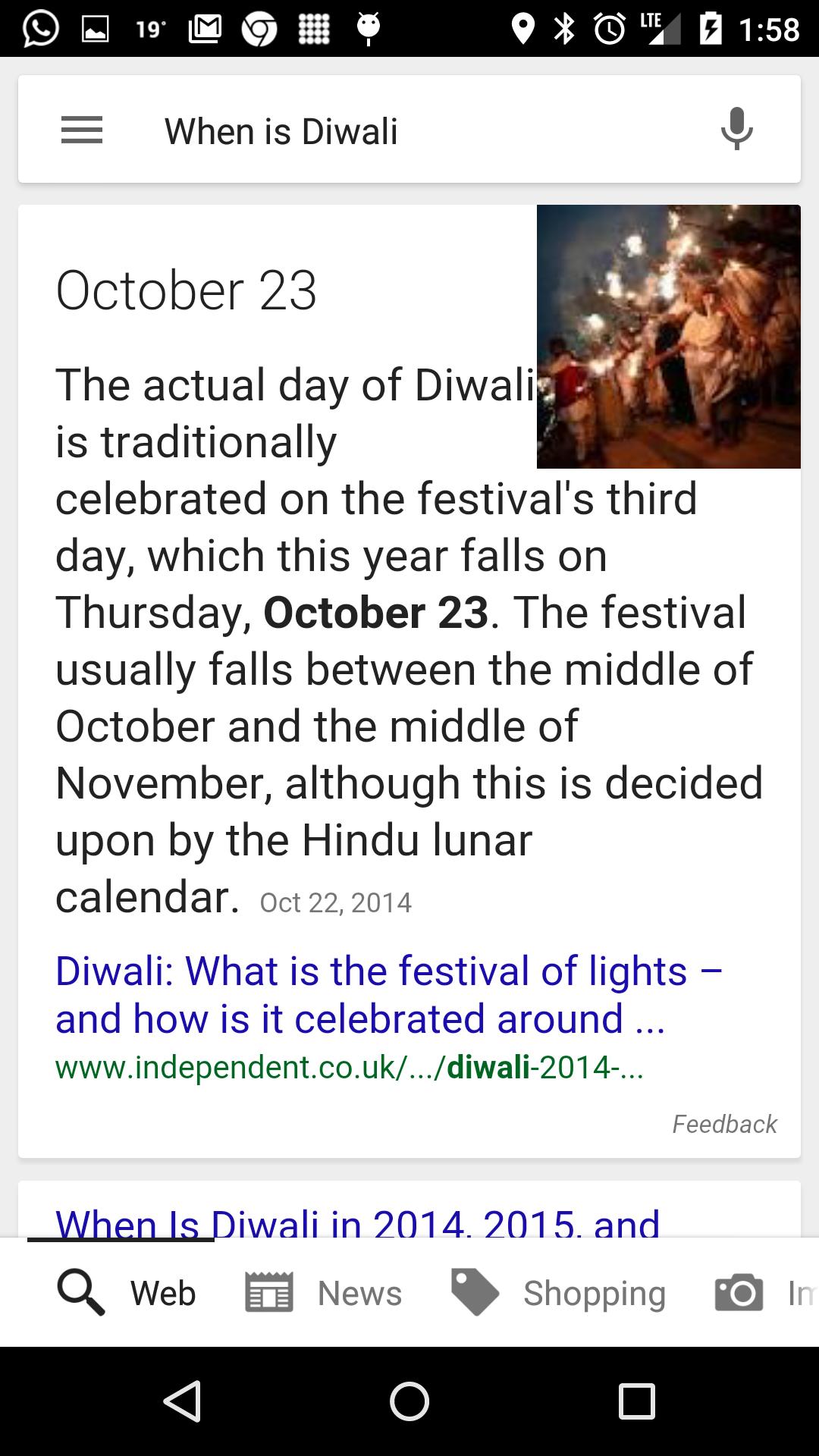The height and width of the screenshot is (1456, 819).
Task: Switch to the Images tab with camera icon
Action: pos(758,1293)
